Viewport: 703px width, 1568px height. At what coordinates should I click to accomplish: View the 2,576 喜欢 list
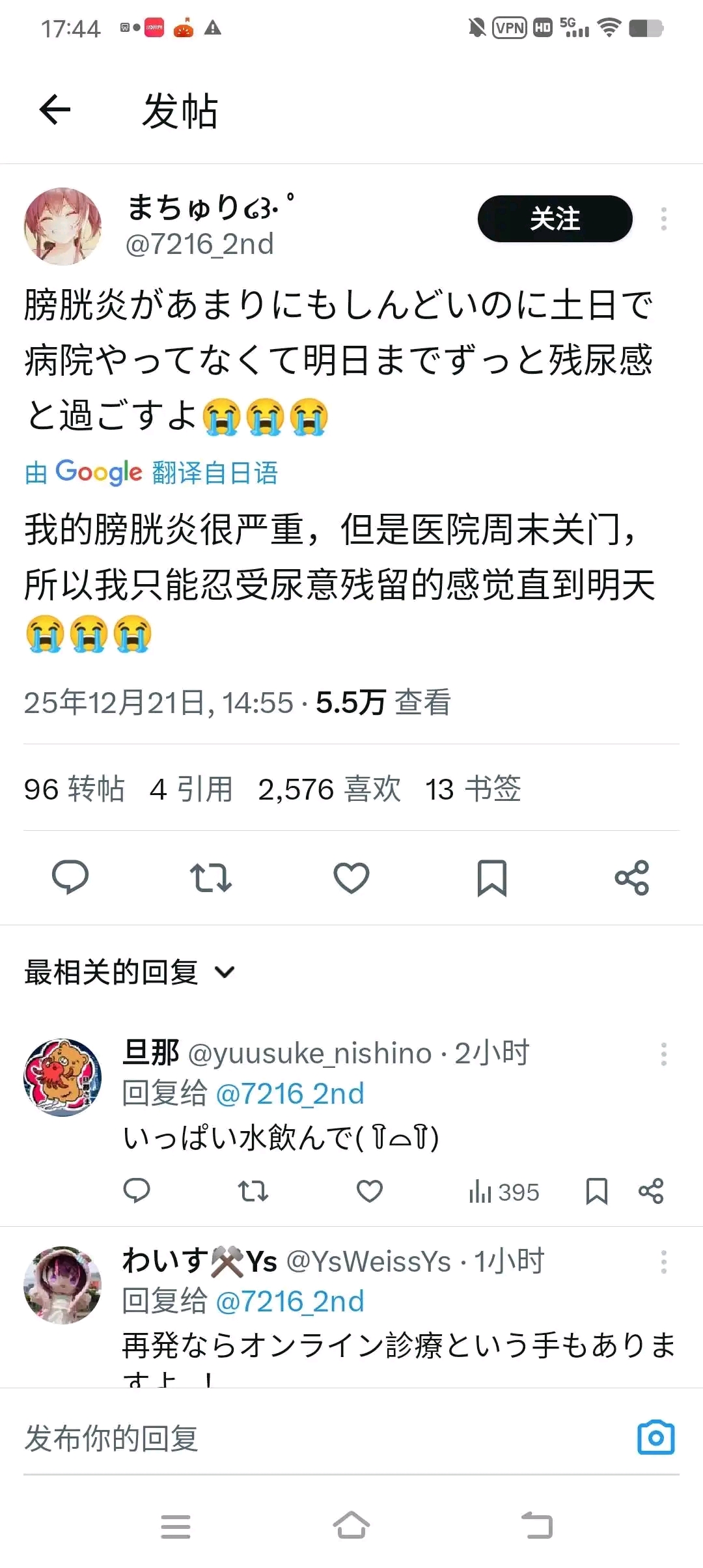tap(329, 789)
